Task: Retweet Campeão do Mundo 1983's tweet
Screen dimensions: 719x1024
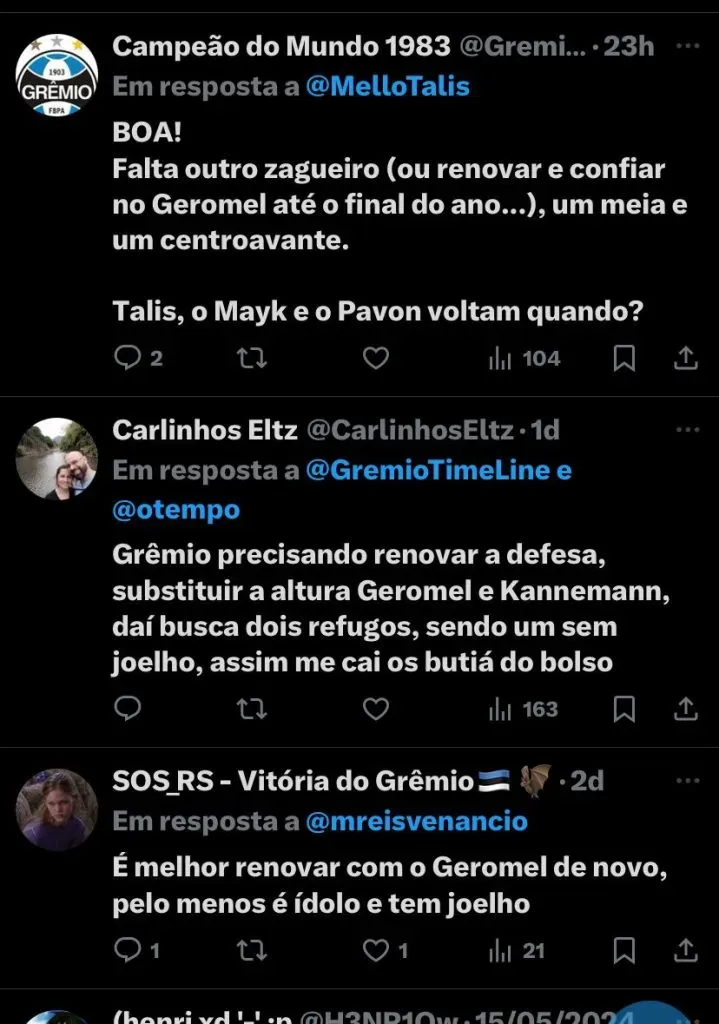Action: [251, 358]
